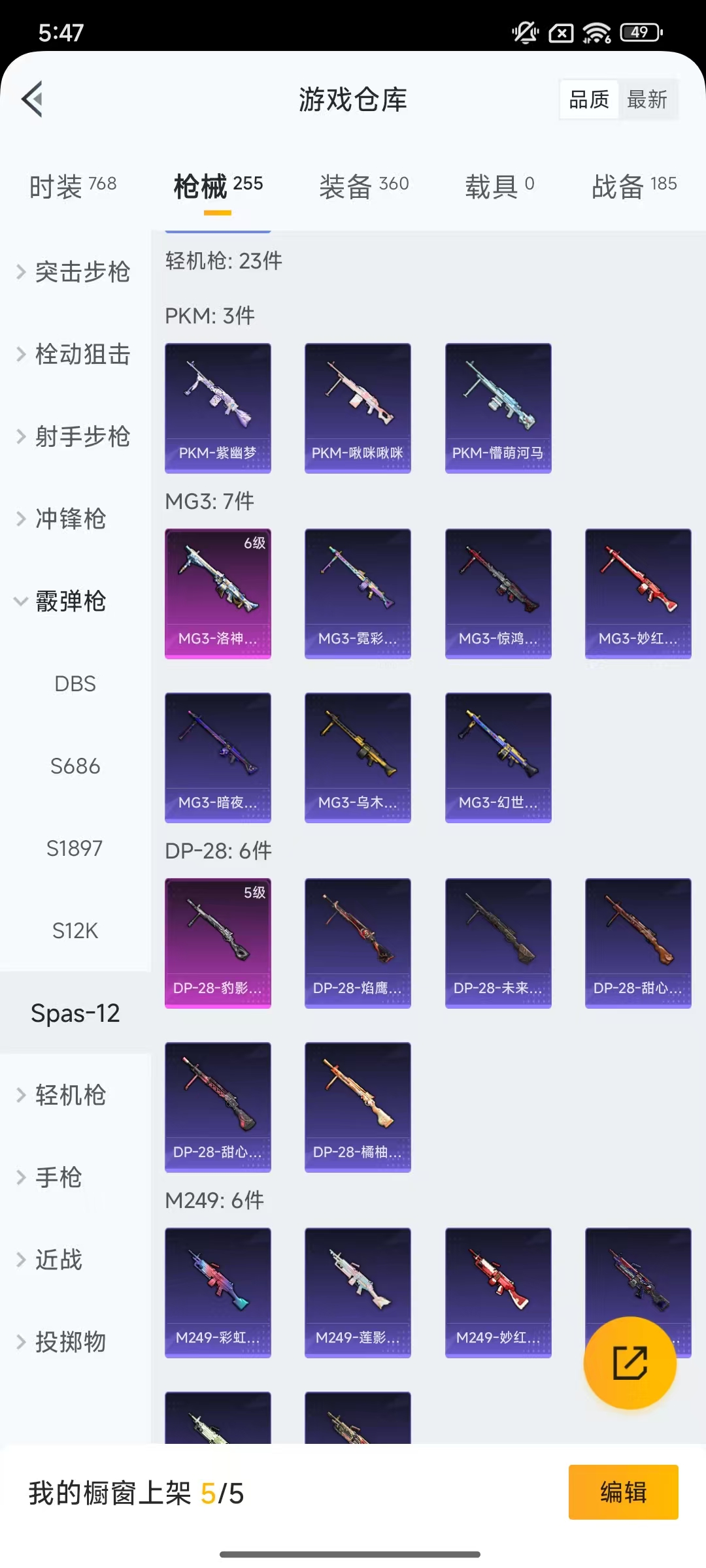Viewport: 706px width, 1568px height.
Task: Select the PKM-紫幽梦 weapon skin
Action: point(218,406)
